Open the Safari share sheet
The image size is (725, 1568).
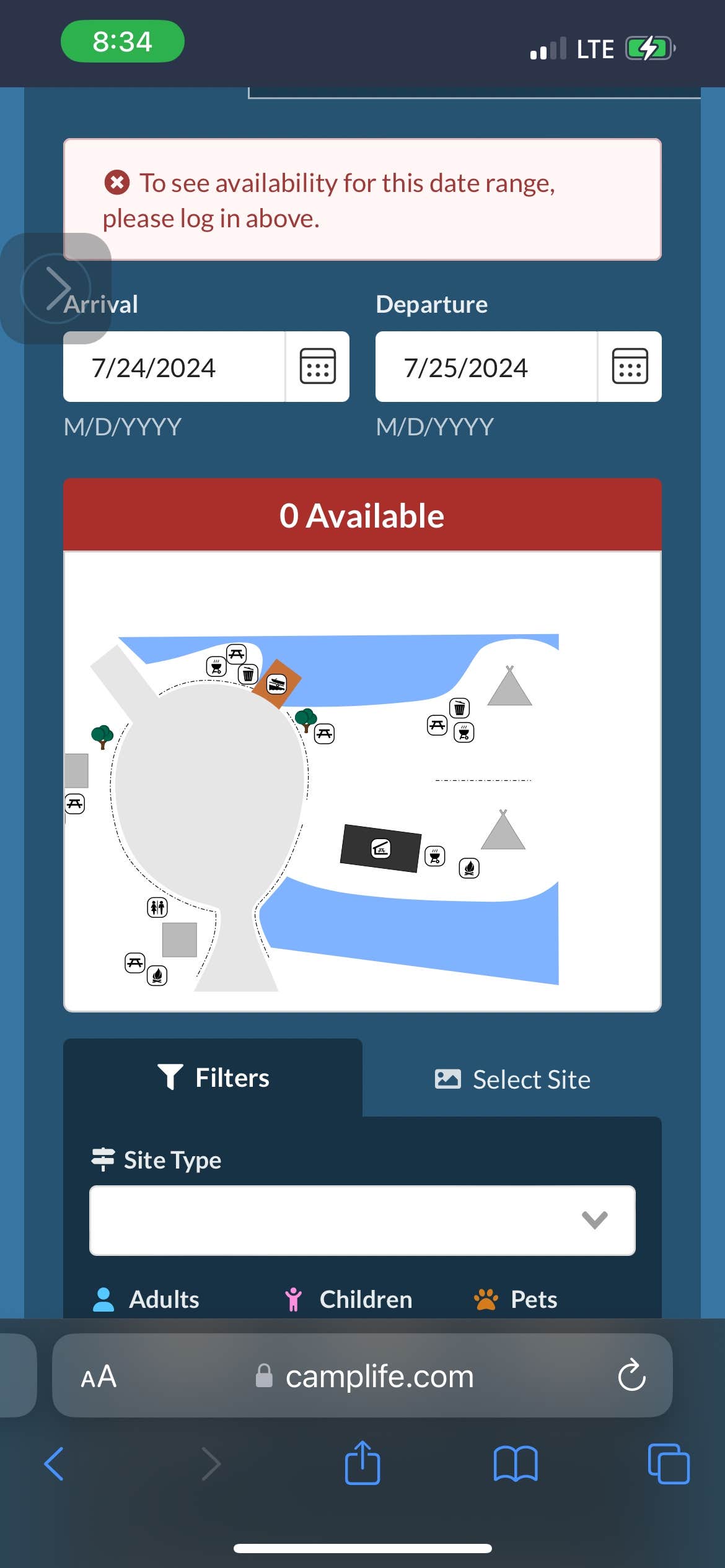[x=362, y=1464]
